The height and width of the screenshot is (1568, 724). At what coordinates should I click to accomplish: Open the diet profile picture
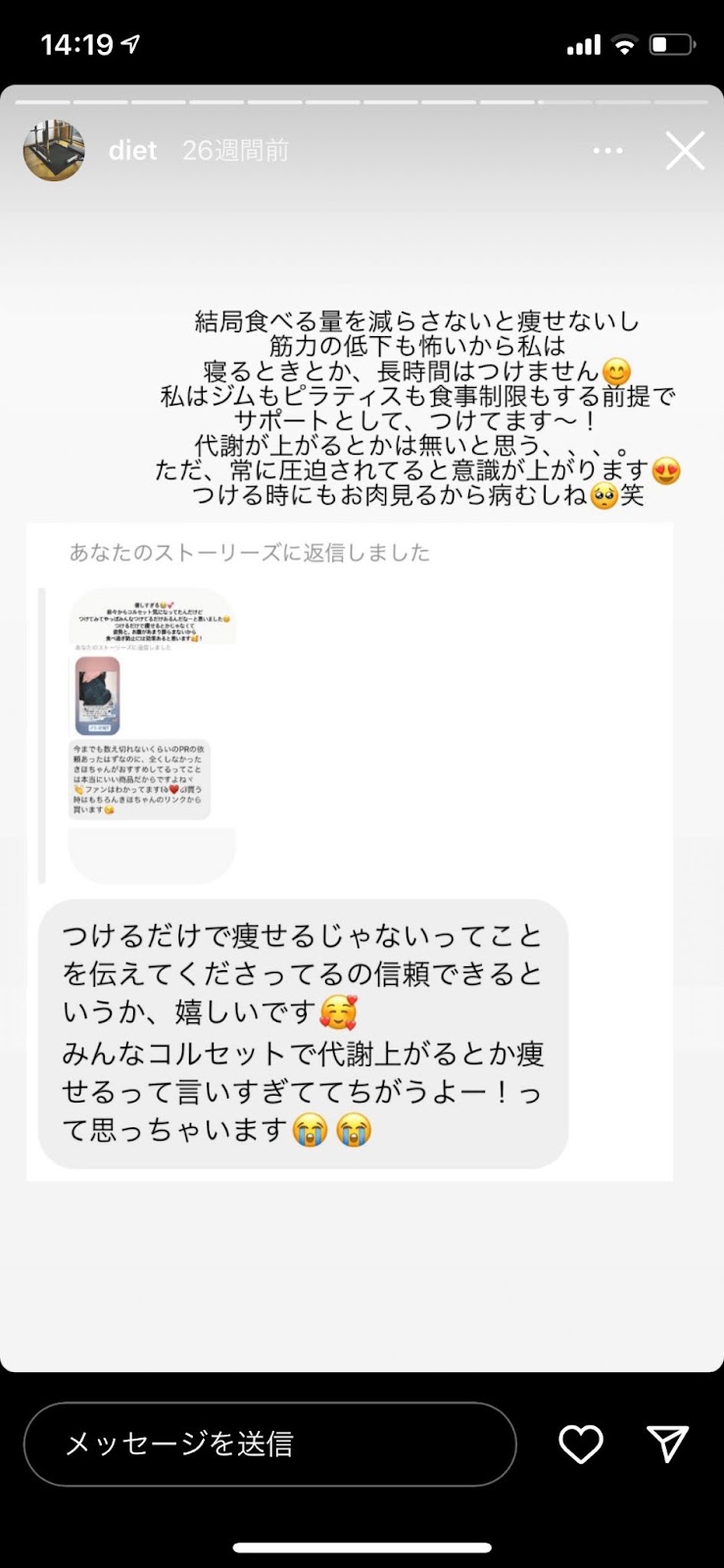tap(54, 151)
